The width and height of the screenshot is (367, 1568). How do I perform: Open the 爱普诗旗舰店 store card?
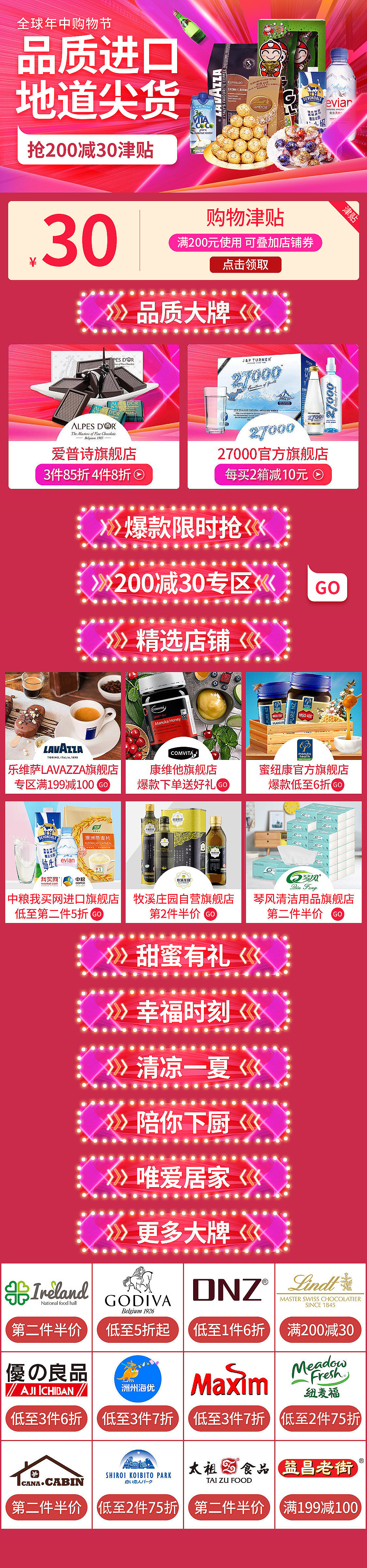pyautogui.click(x=94, y=416)
